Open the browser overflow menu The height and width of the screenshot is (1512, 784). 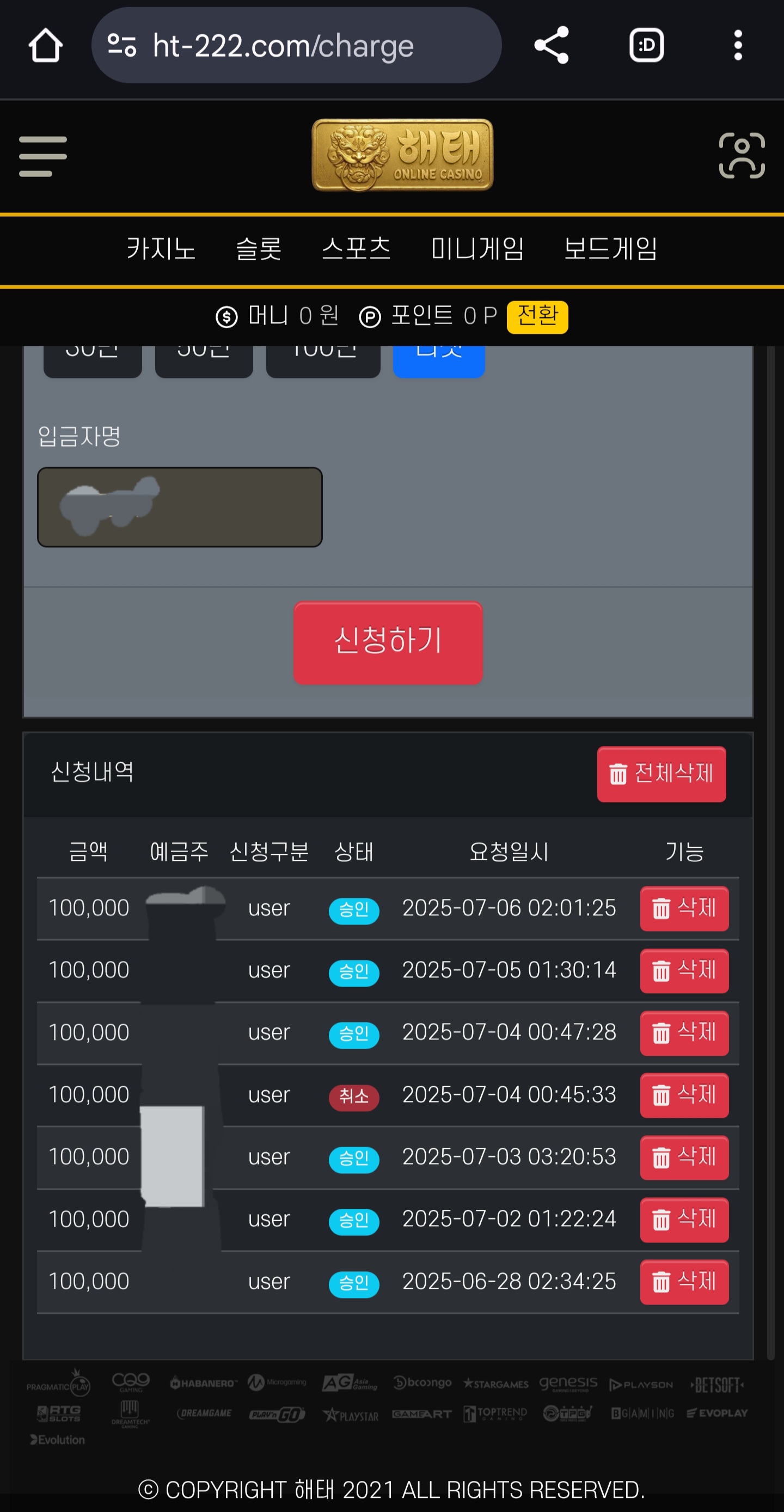pyautogui.click(x=738, y=45)
